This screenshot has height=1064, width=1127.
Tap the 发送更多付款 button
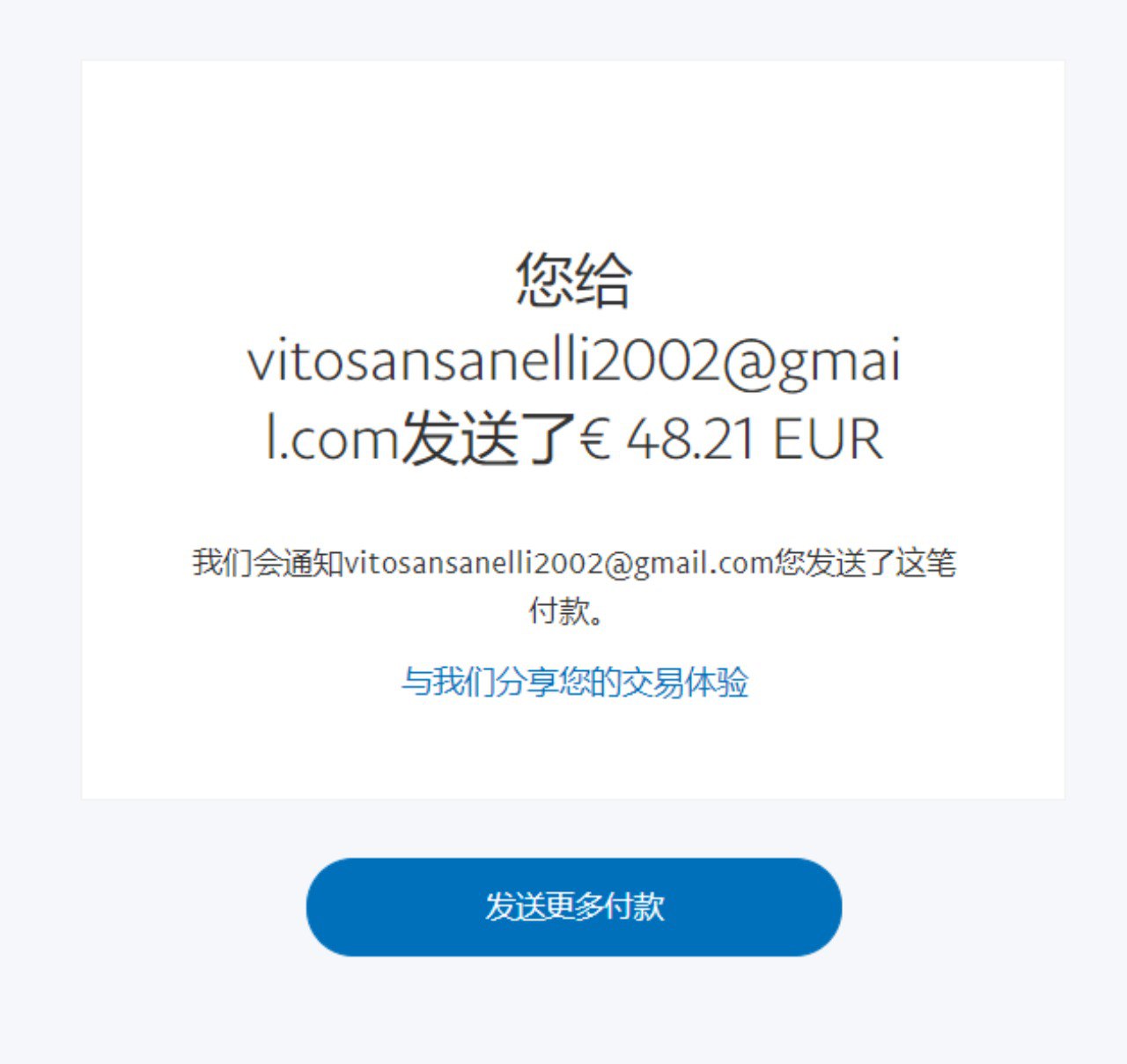click(574, 906)
